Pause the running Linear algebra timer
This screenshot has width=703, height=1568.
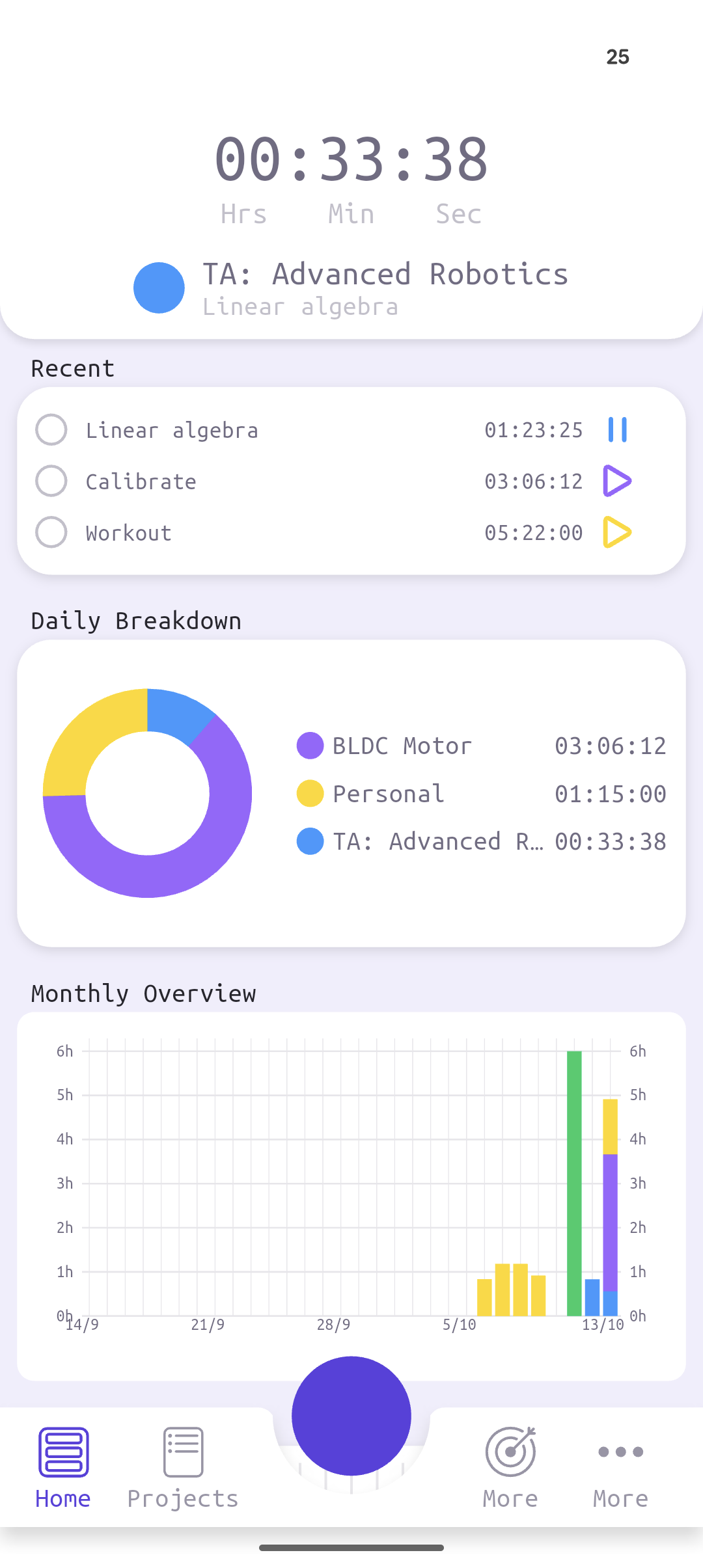pyautogui.click(x=617, y=429)
